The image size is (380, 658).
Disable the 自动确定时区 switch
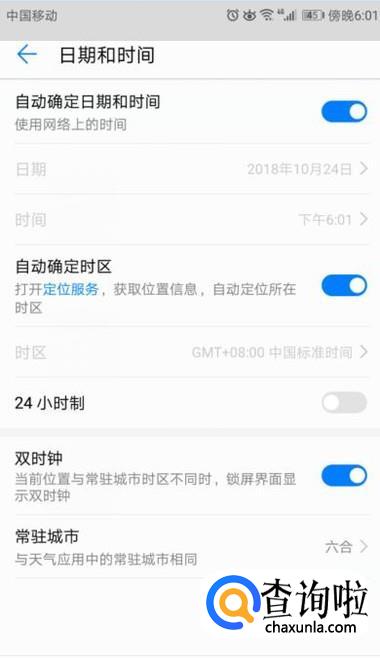point(344,286)
